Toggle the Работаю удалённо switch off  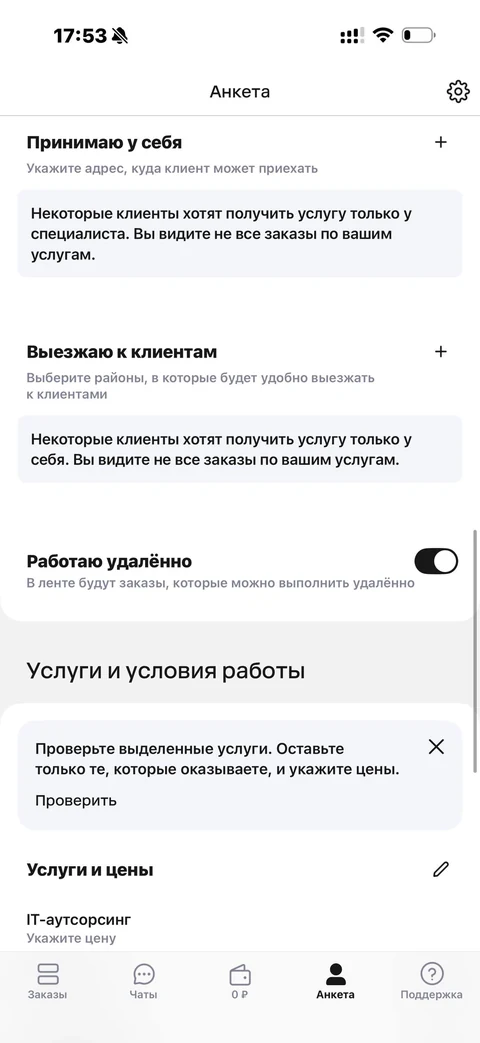pyautogui.click(x=436, y=561)
